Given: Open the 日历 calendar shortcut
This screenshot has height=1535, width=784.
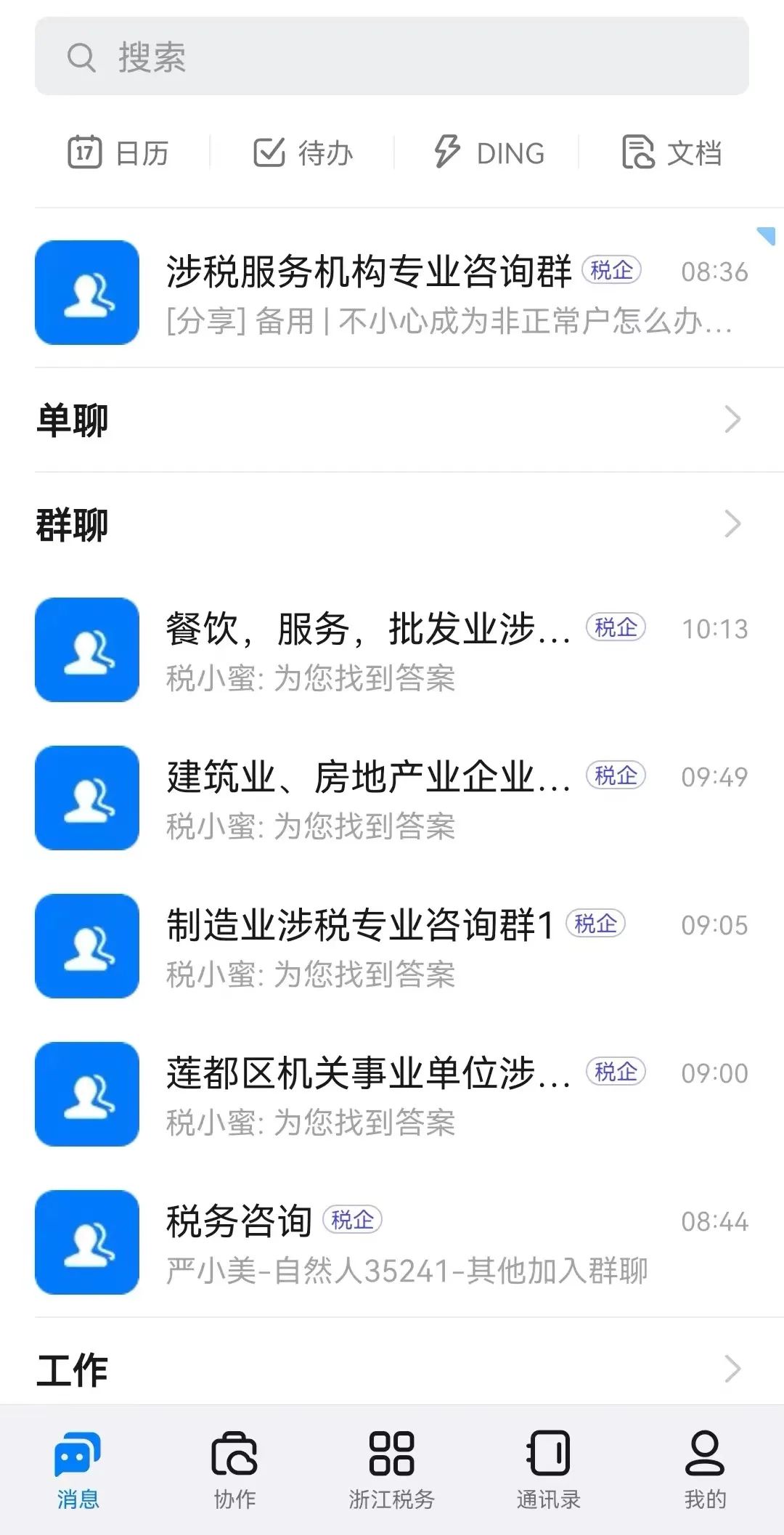Looking at the screenshot, I should pyautogui.click(x=118, y=153).
